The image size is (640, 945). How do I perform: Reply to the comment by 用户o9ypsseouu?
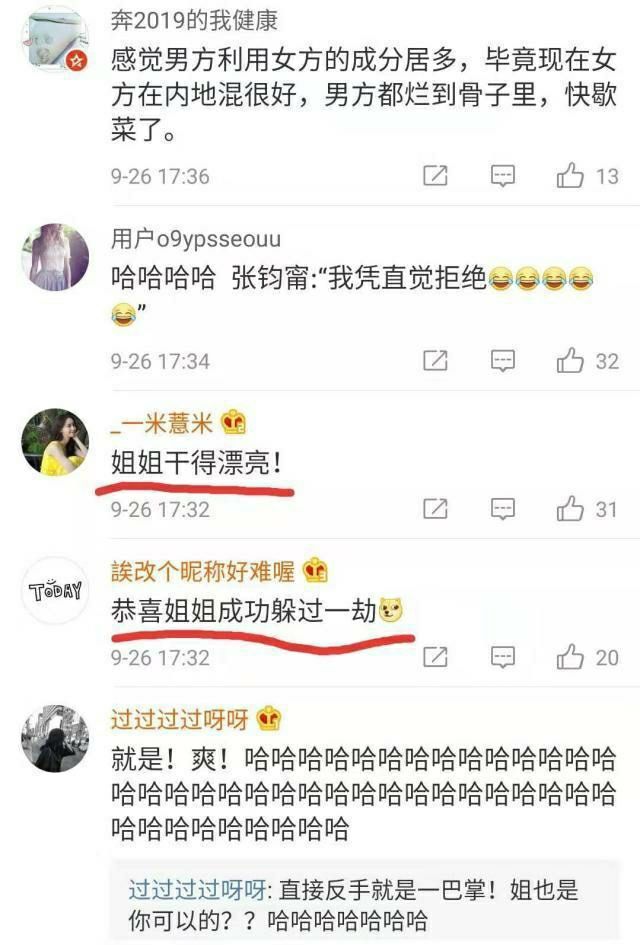(x=503, y=361)
